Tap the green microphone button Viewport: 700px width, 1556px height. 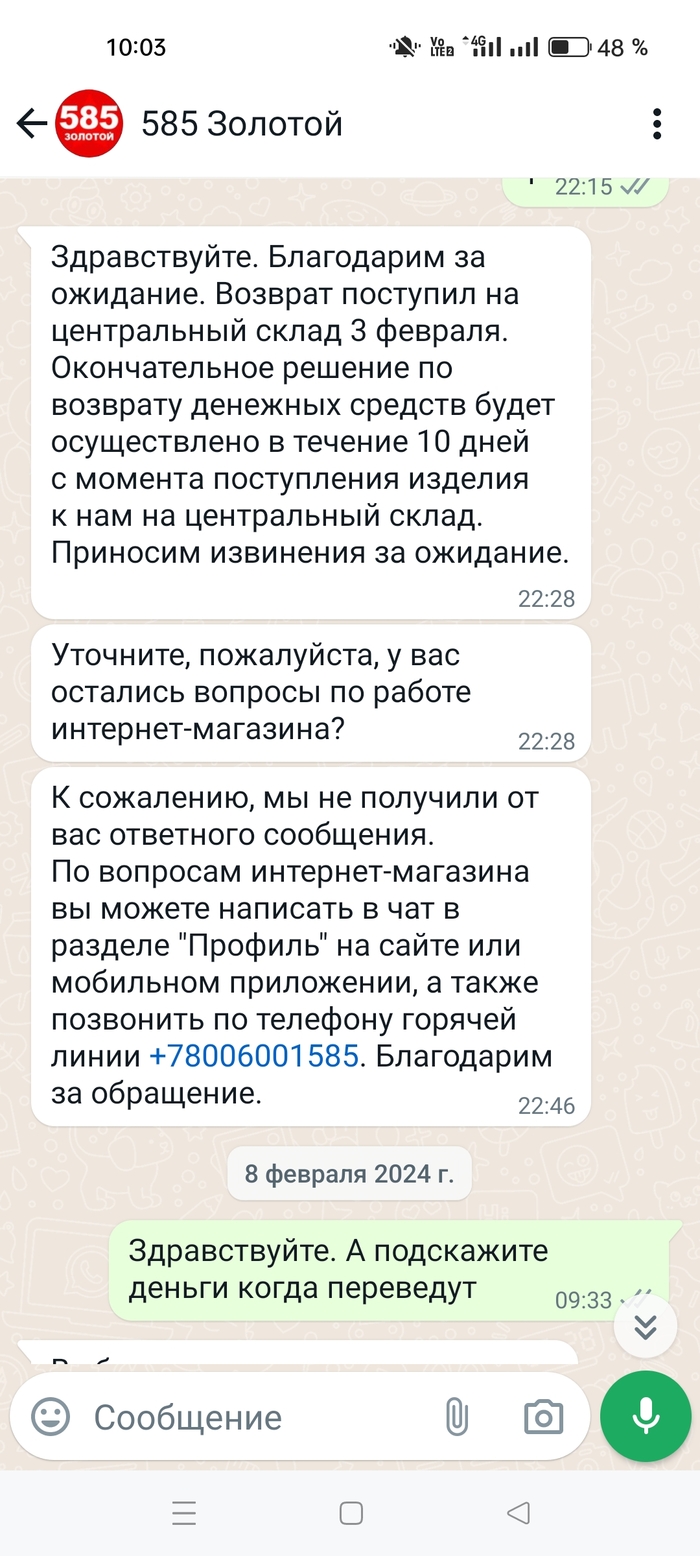(645, 1416)
